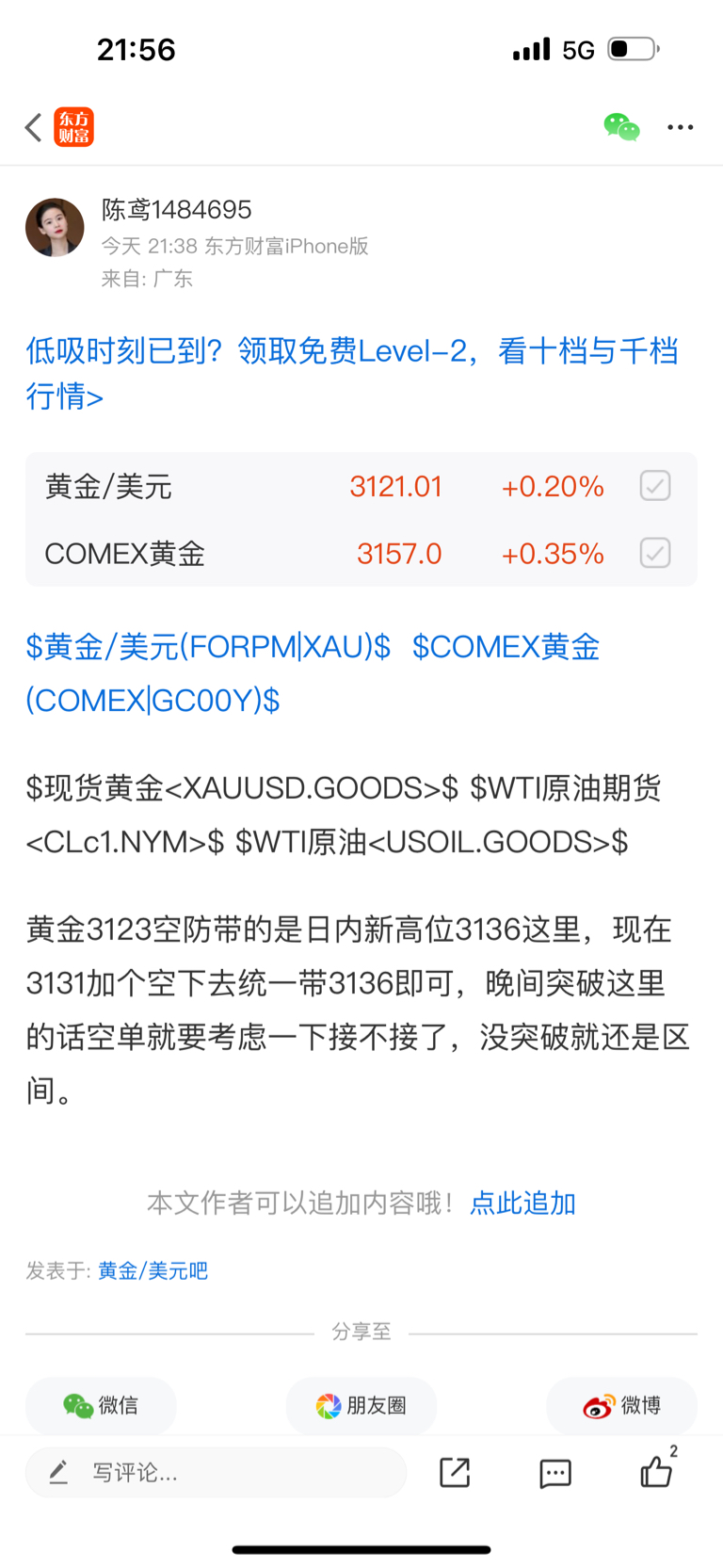723x1568 pixels.
Task: Tap the share icon in the bottom bar
Action: 455,1472
